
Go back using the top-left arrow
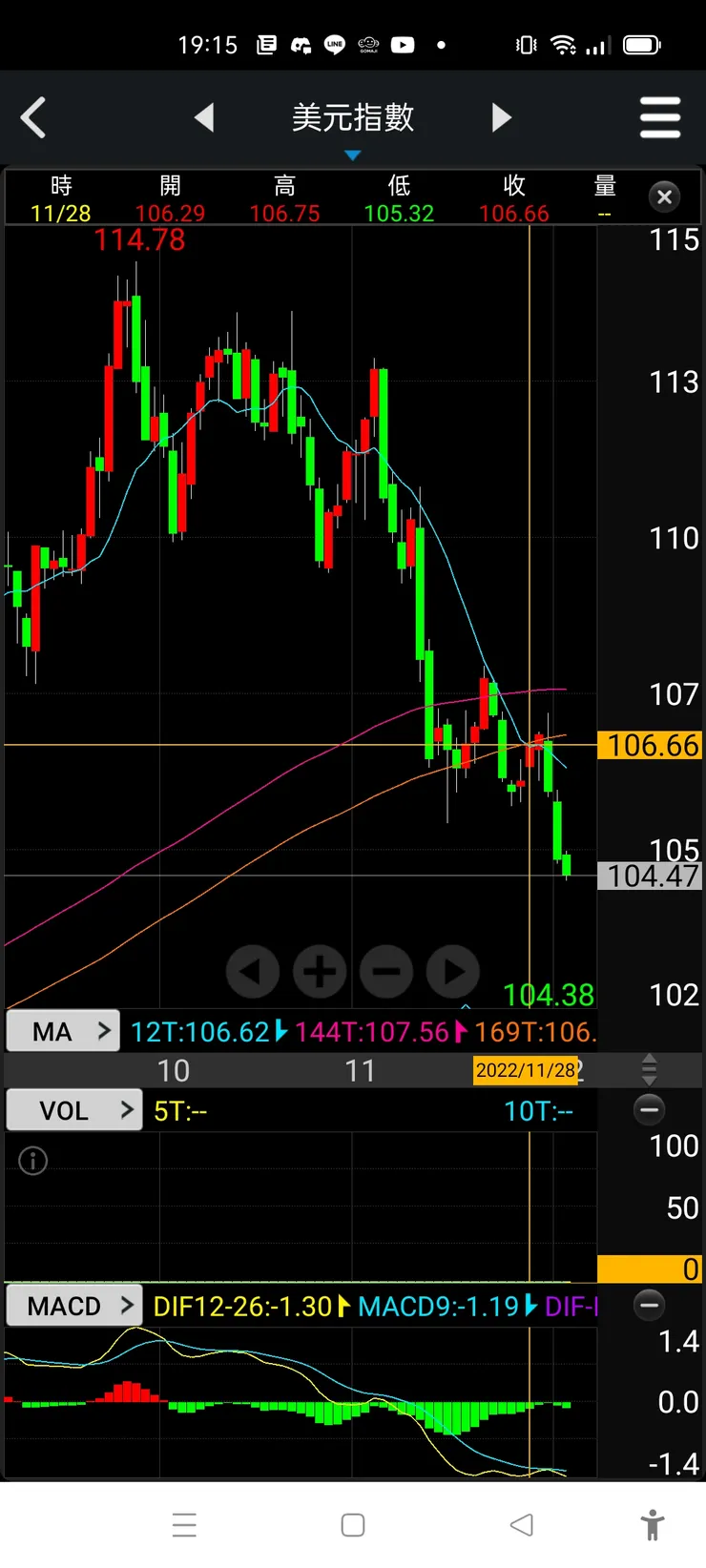34,118
